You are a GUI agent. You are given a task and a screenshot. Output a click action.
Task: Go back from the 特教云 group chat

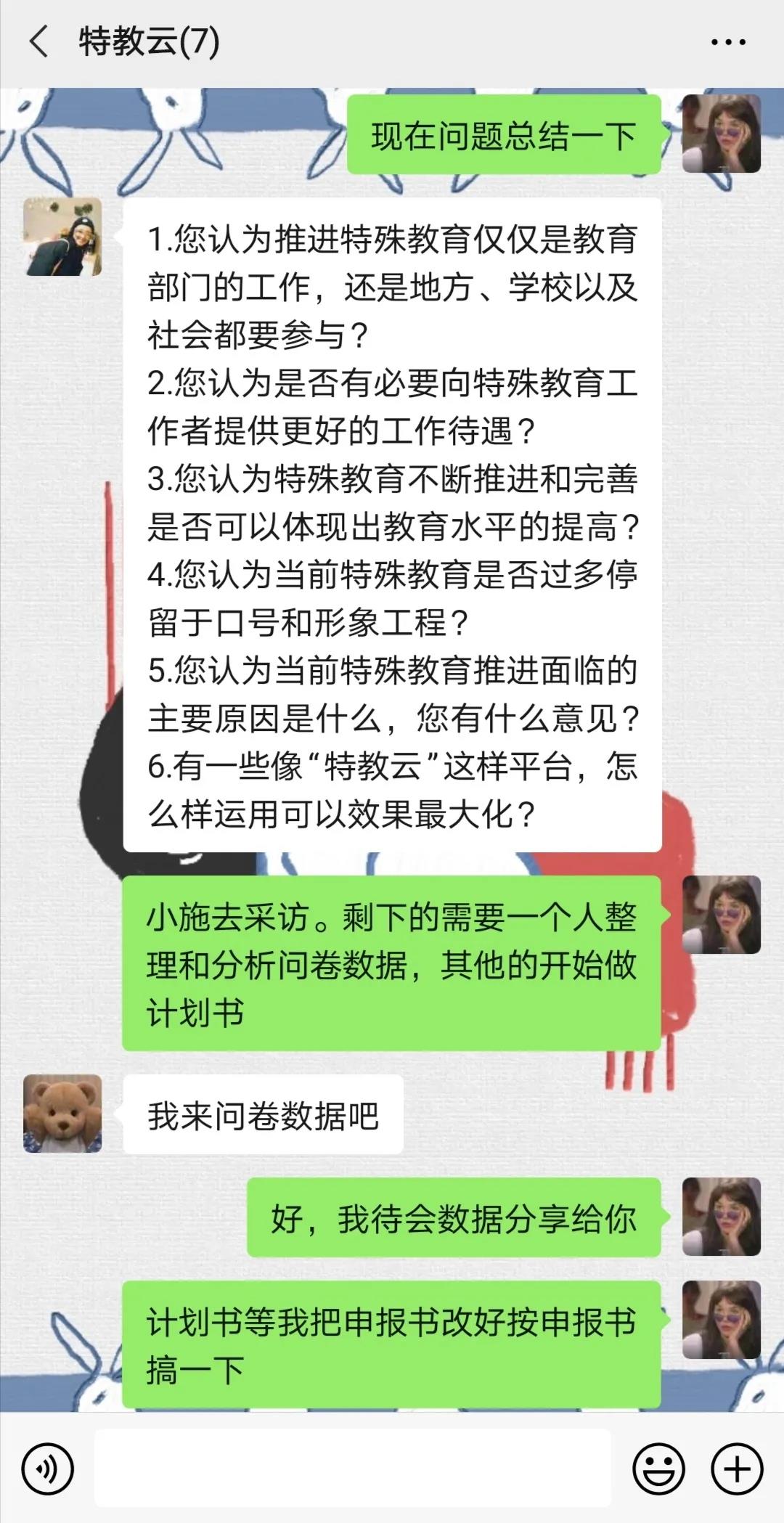coord(40,42)
